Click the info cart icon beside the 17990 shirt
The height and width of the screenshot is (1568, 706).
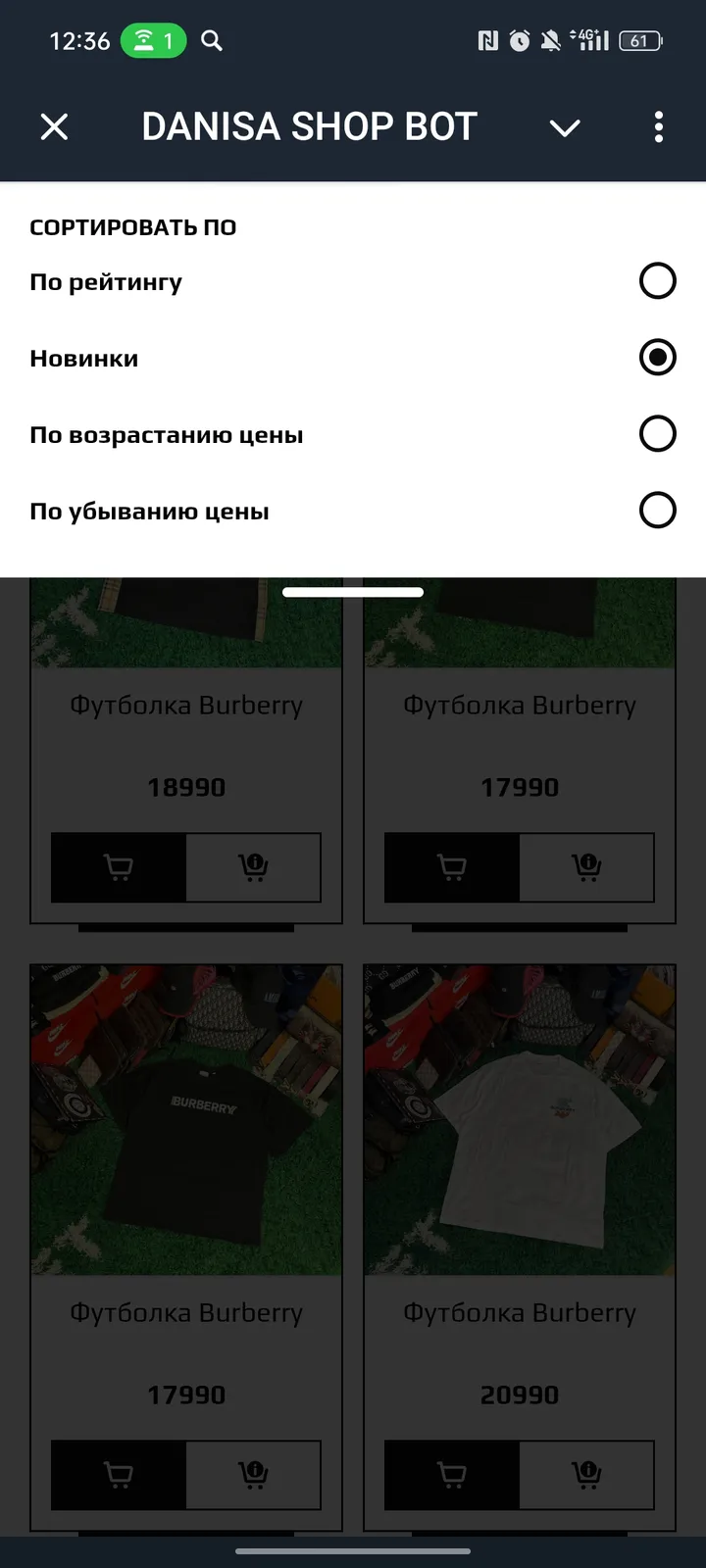click(585, 867)
